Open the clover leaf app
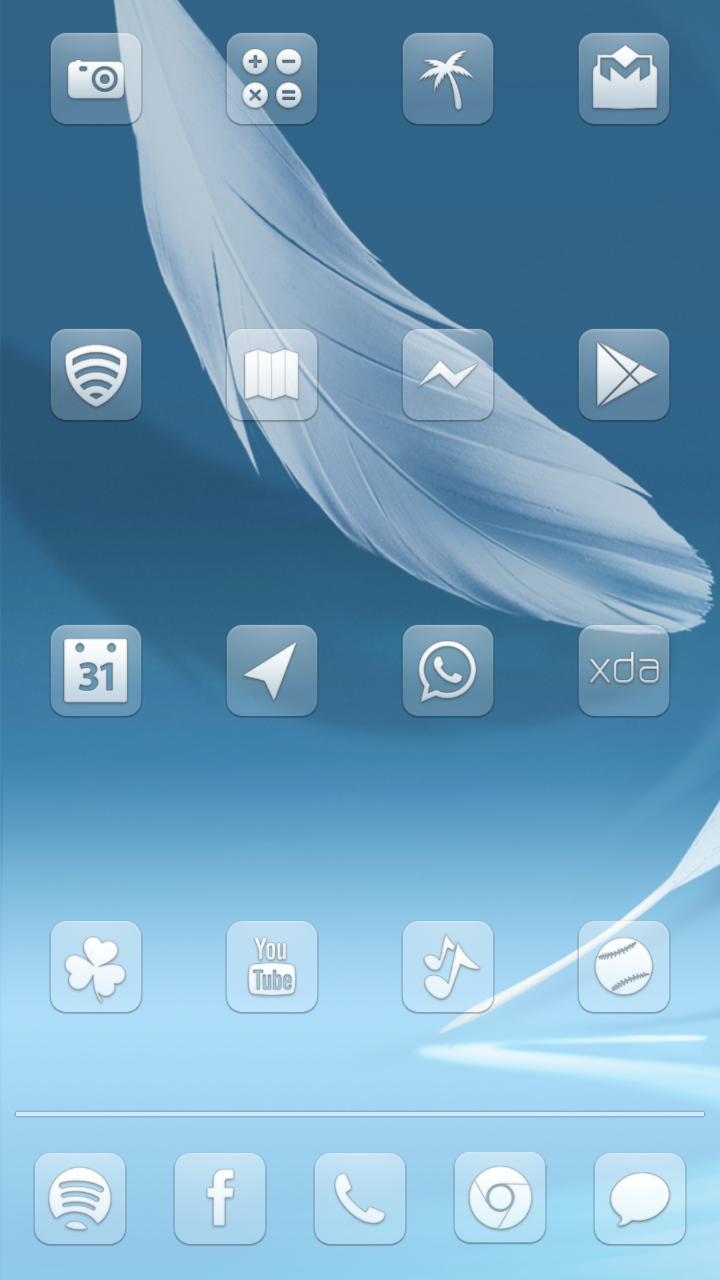The width and height of the screenshot is (720, 1280). (x=96, y=967)
